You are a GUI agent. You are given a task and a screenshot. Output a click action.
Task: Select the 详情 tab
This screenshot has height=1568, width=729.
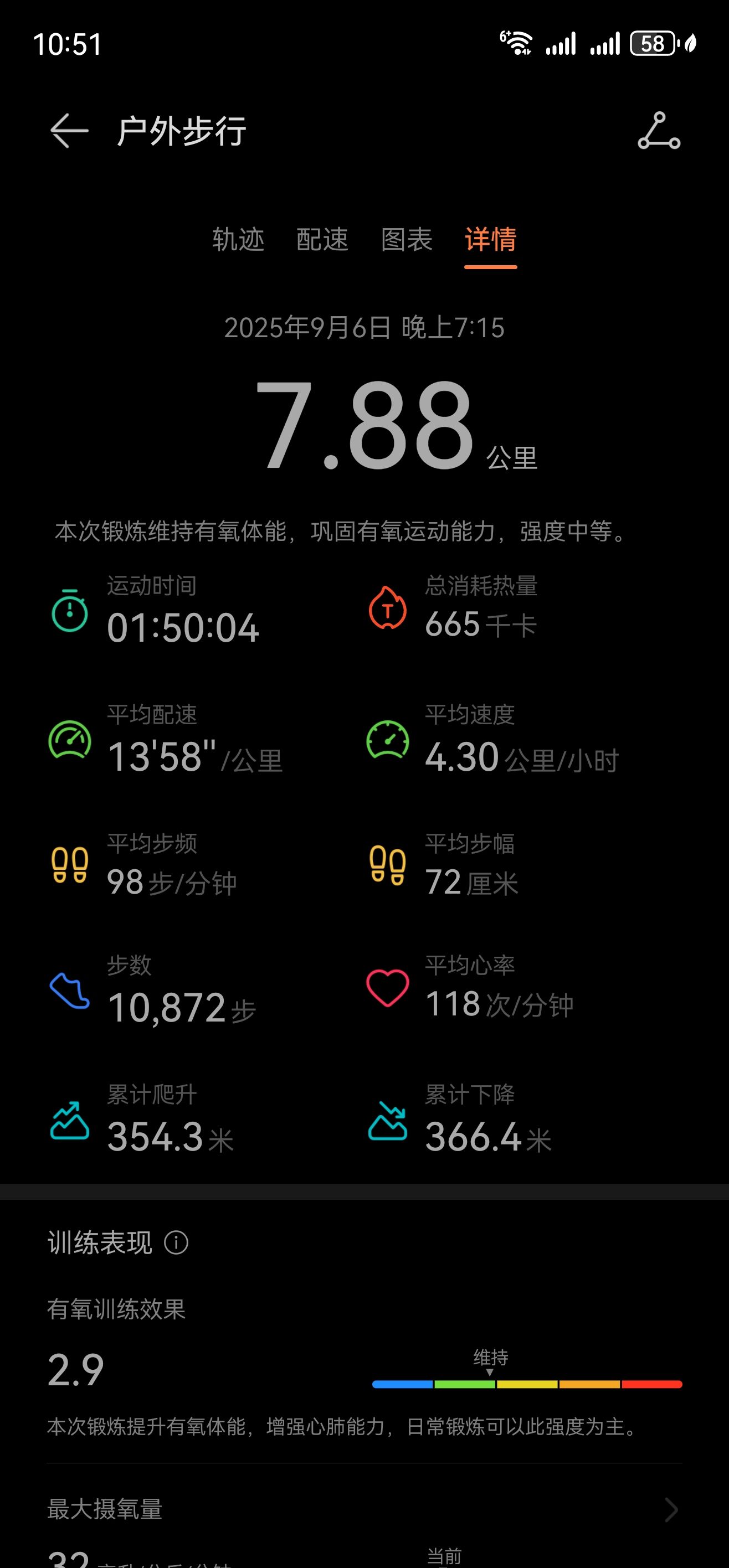pyautogui.click(x=490, y=239)
